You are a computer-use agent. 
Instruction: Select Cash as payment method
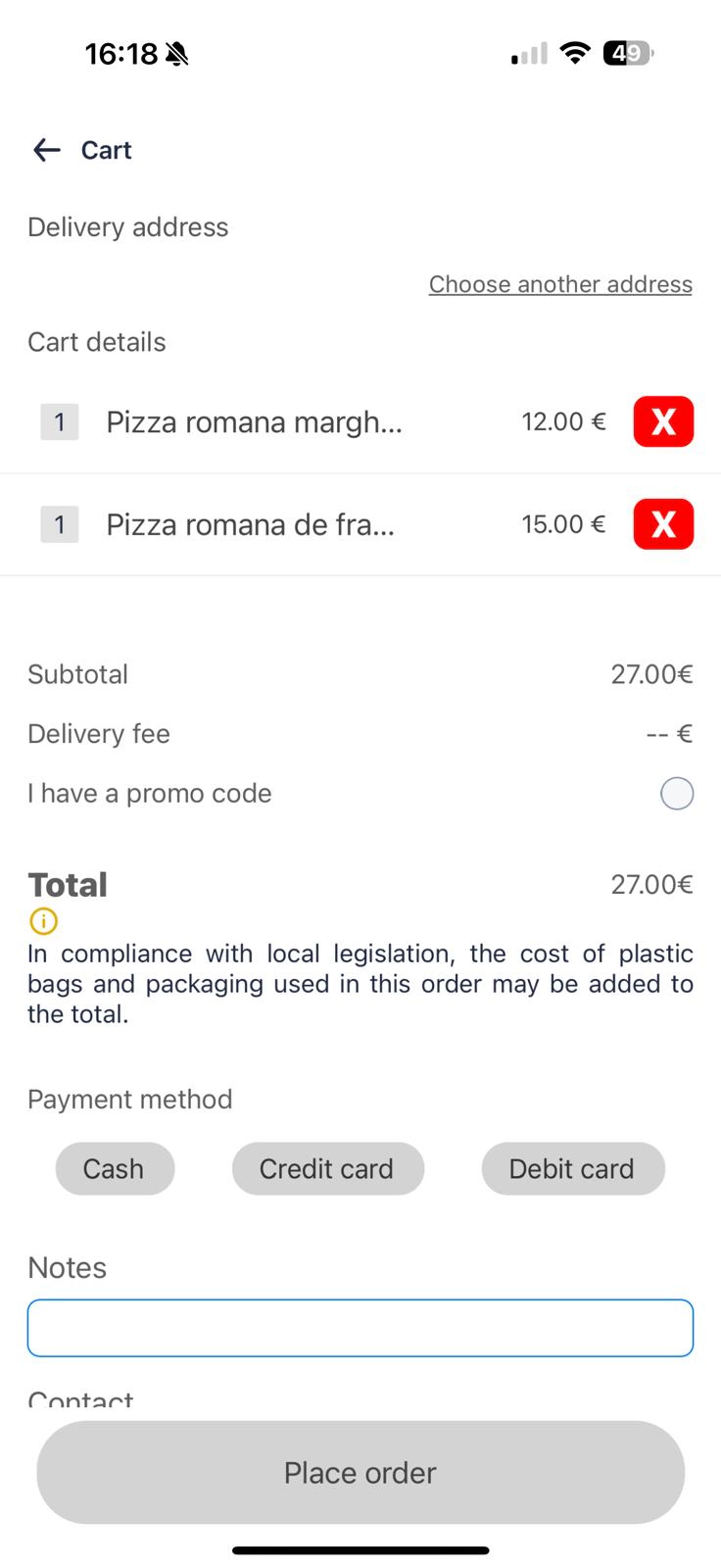coord(115,1168)
